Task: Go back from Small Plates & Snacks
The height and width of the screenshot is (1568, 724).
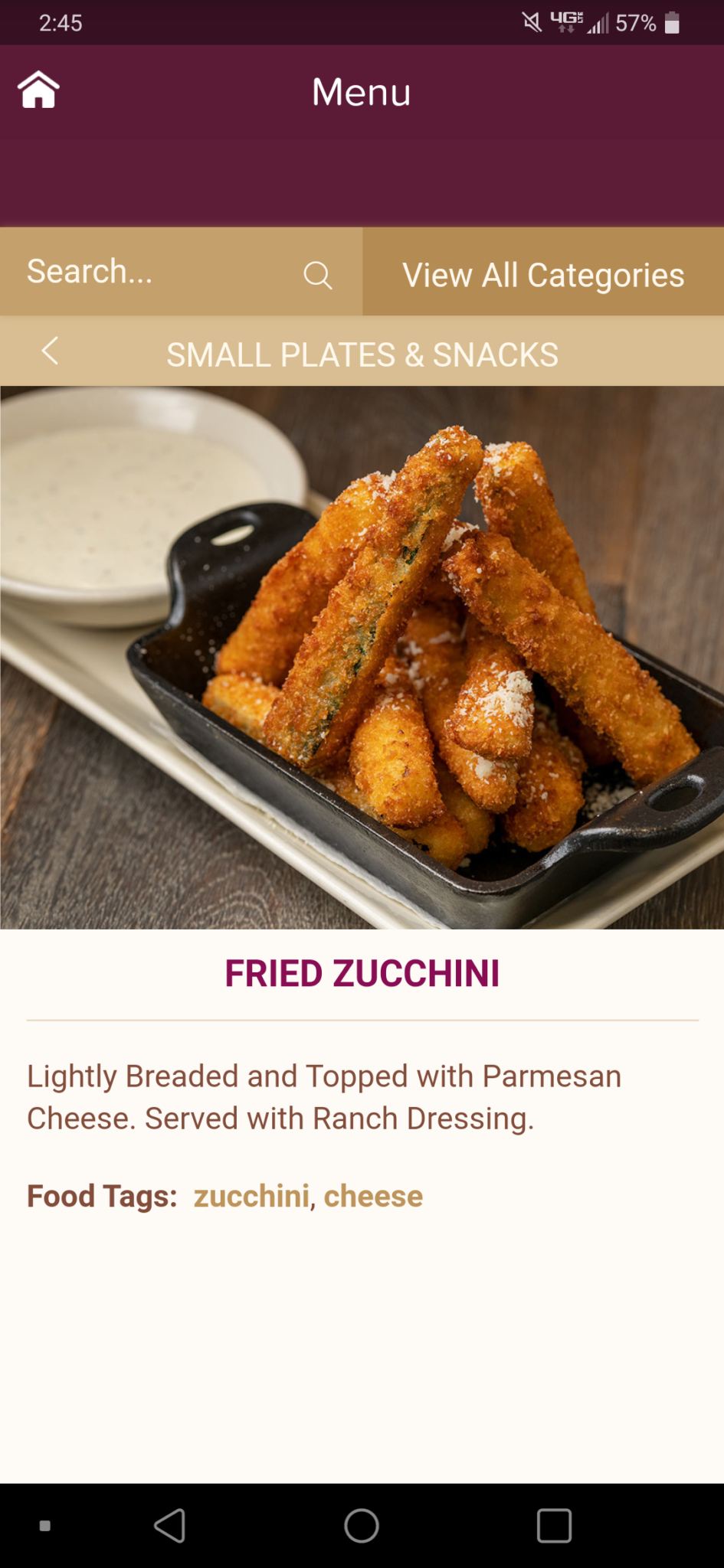Action: click(x=51, y=351)
